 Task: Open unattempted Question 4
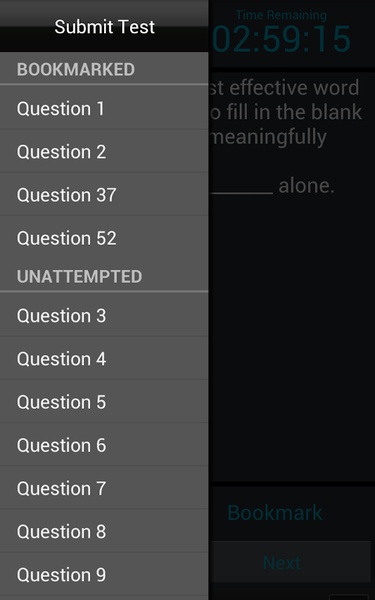104,359
